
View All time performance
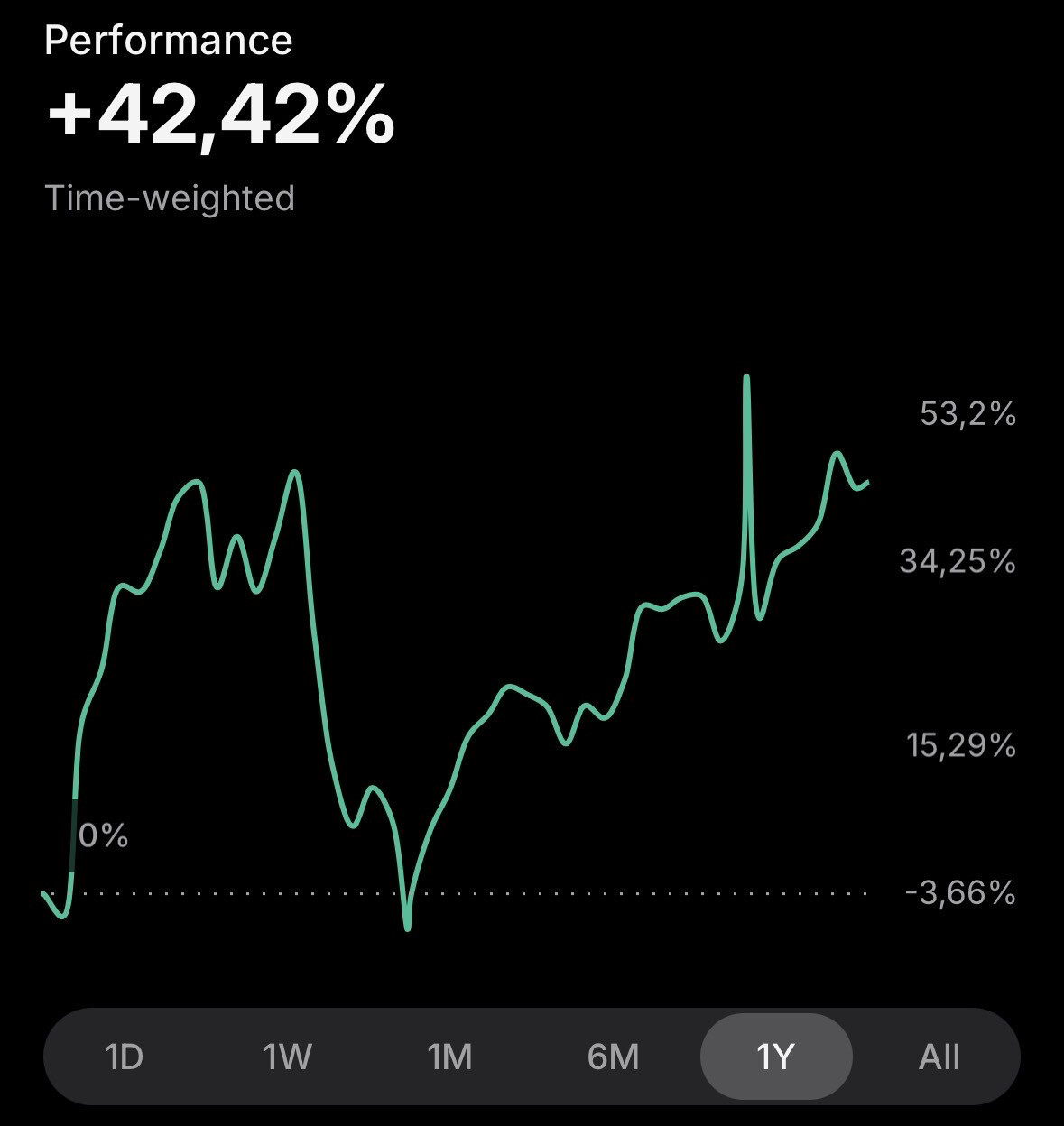[x=939, y=1056]
